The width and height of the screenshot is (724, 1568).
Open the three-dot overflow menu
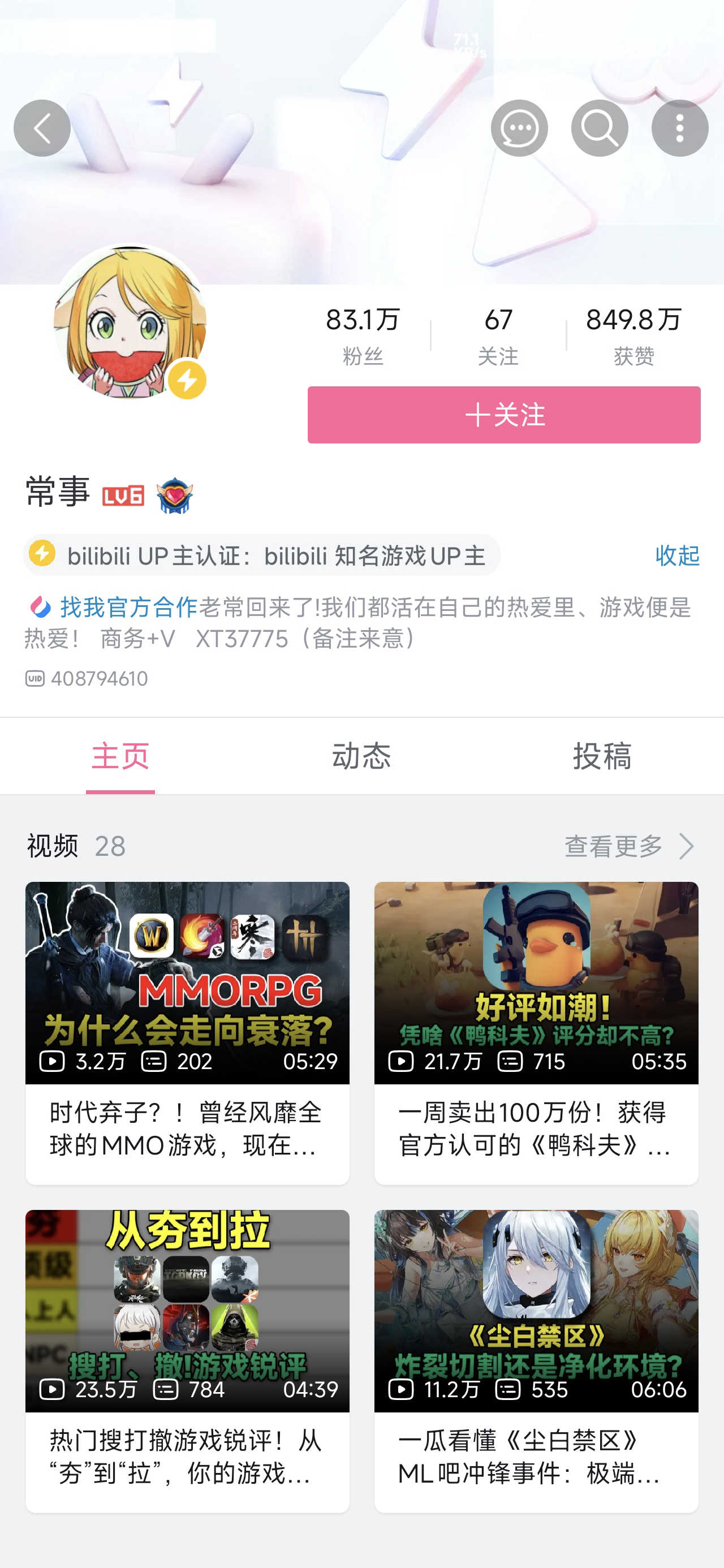pos(679,128)
